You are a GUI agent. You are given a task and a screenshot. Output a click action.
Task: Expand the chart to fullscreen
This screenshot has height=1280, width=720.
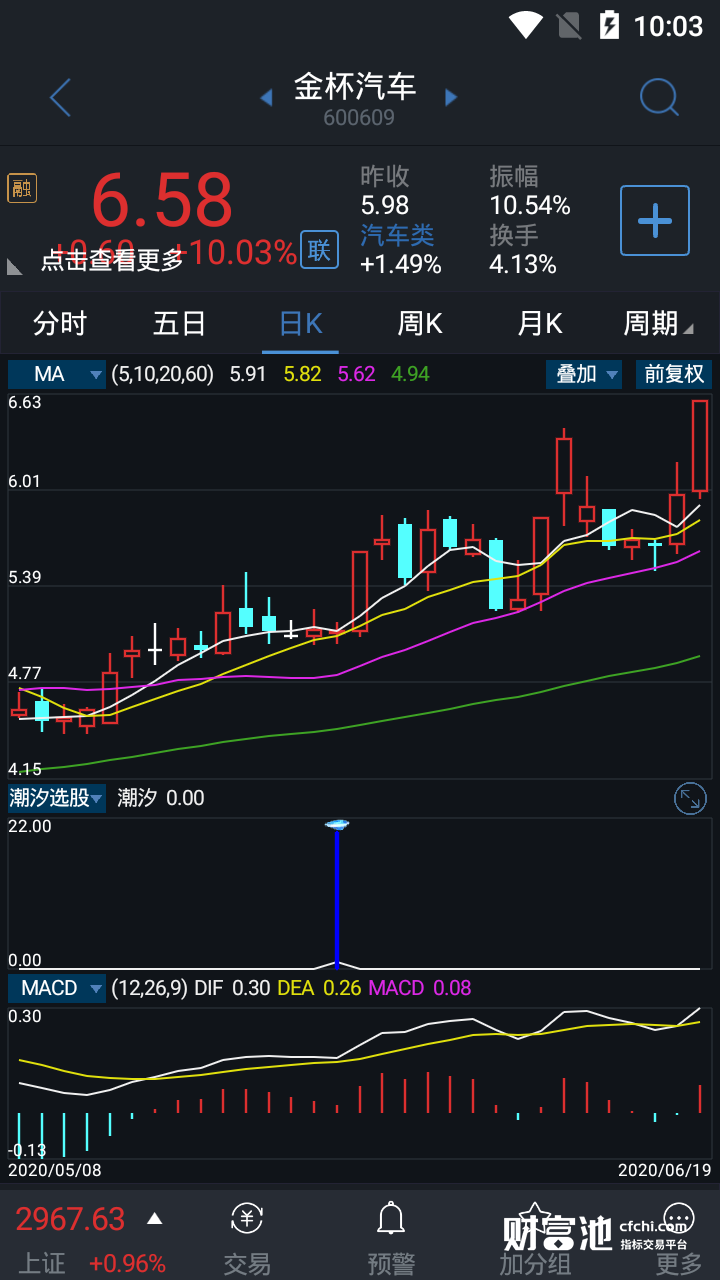690,798
